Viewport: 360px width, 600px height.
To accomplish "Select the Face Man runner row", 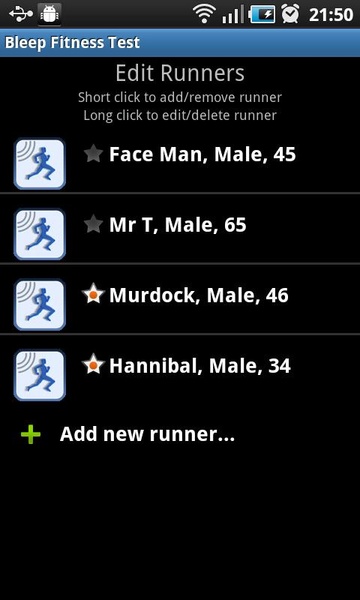I will click(x=180, y=164).
